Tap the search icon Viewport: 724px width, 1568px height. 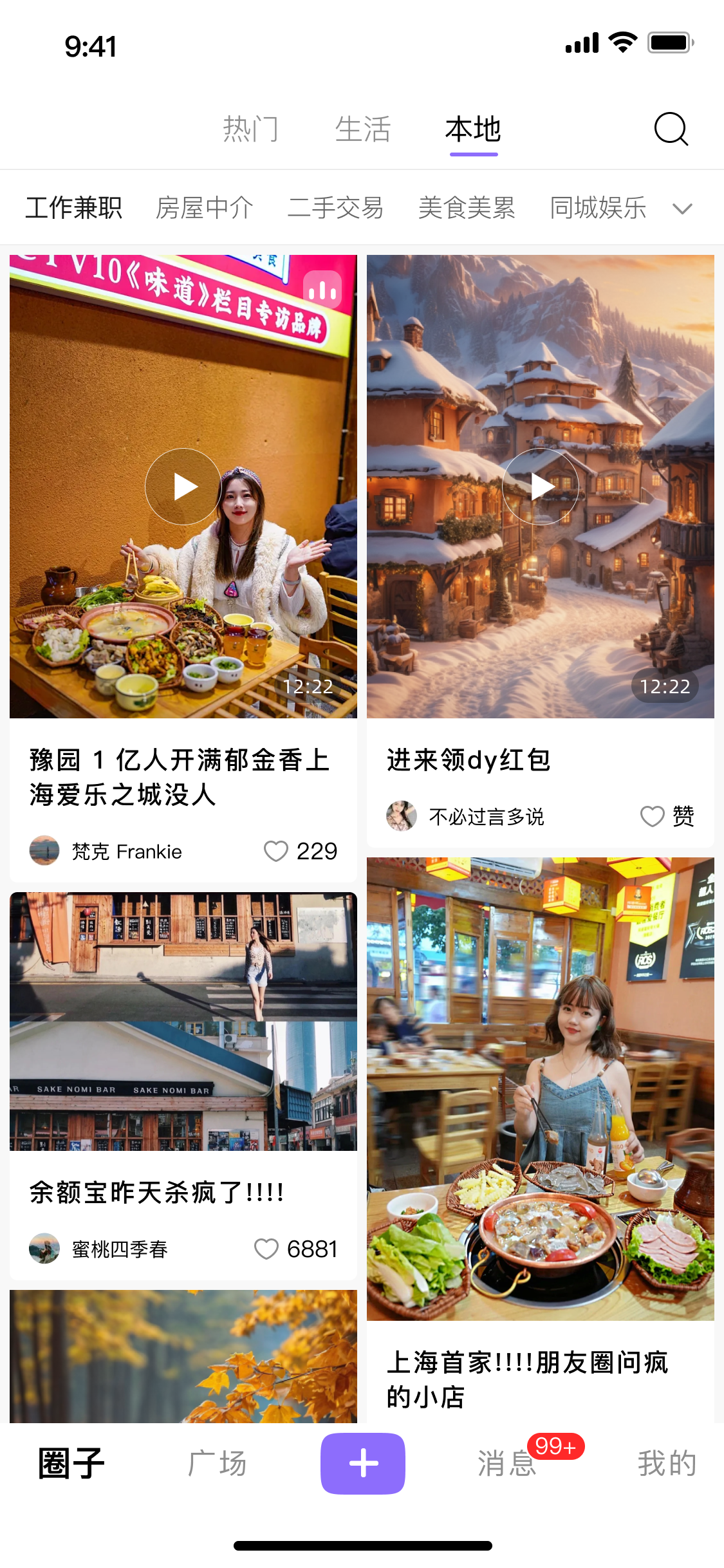click(670, 129)
